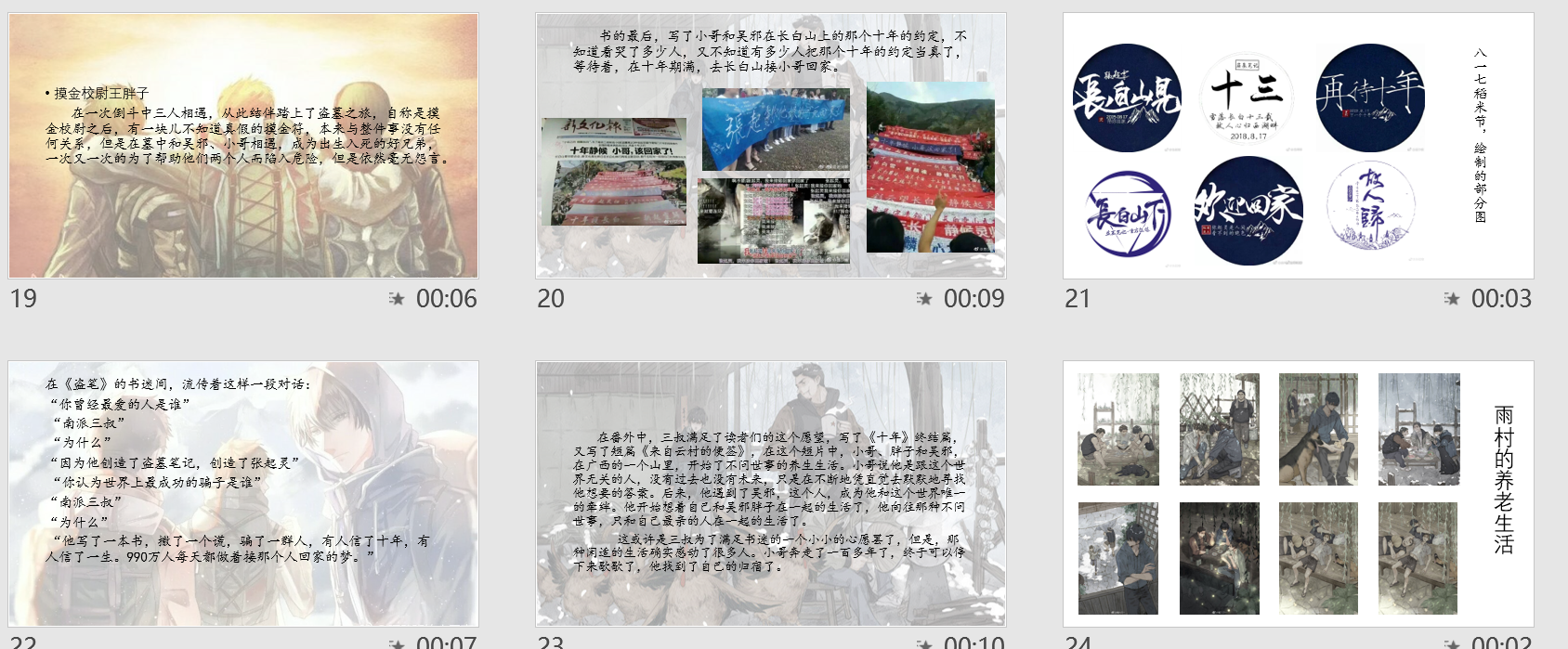Select slide 19 about 摸金校尉王胖子
The width and height of the screenshot is (1568, 649).
[x=243, y=146]
